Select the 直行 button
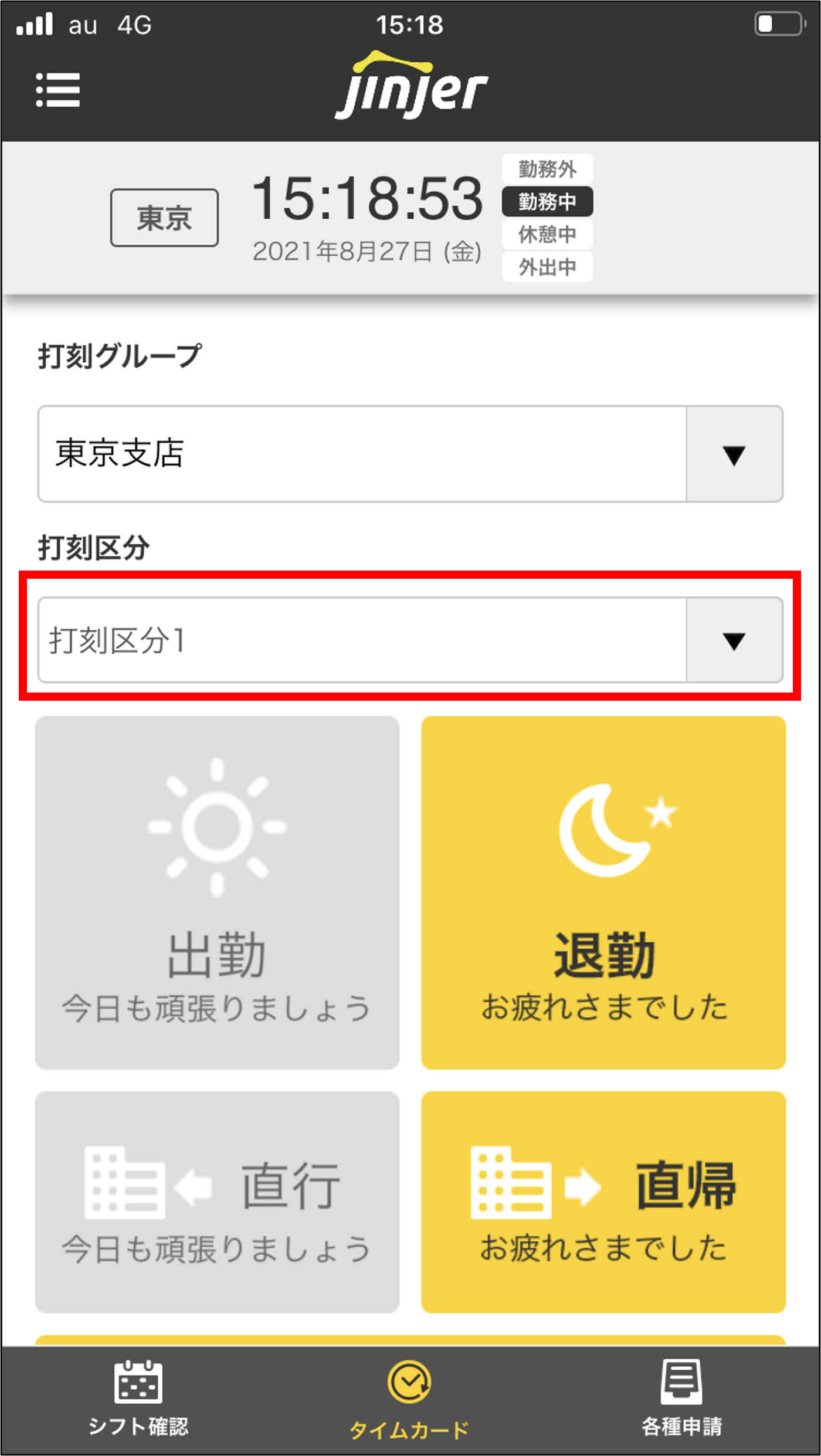This screenshot has height=1456, width=821. (x=217, y=1202)
